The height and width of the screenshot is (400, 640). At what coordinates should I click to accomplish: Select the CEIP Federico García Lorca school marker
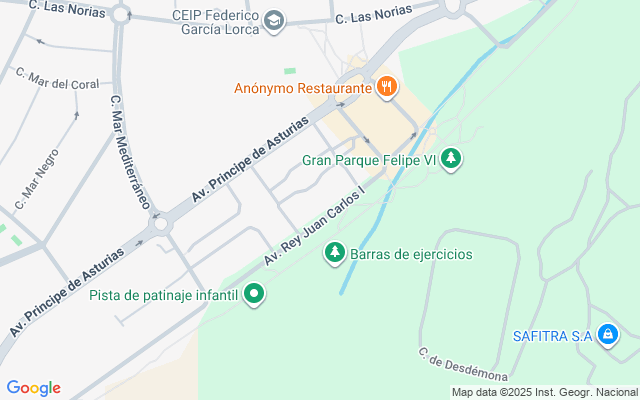(274, 21)
